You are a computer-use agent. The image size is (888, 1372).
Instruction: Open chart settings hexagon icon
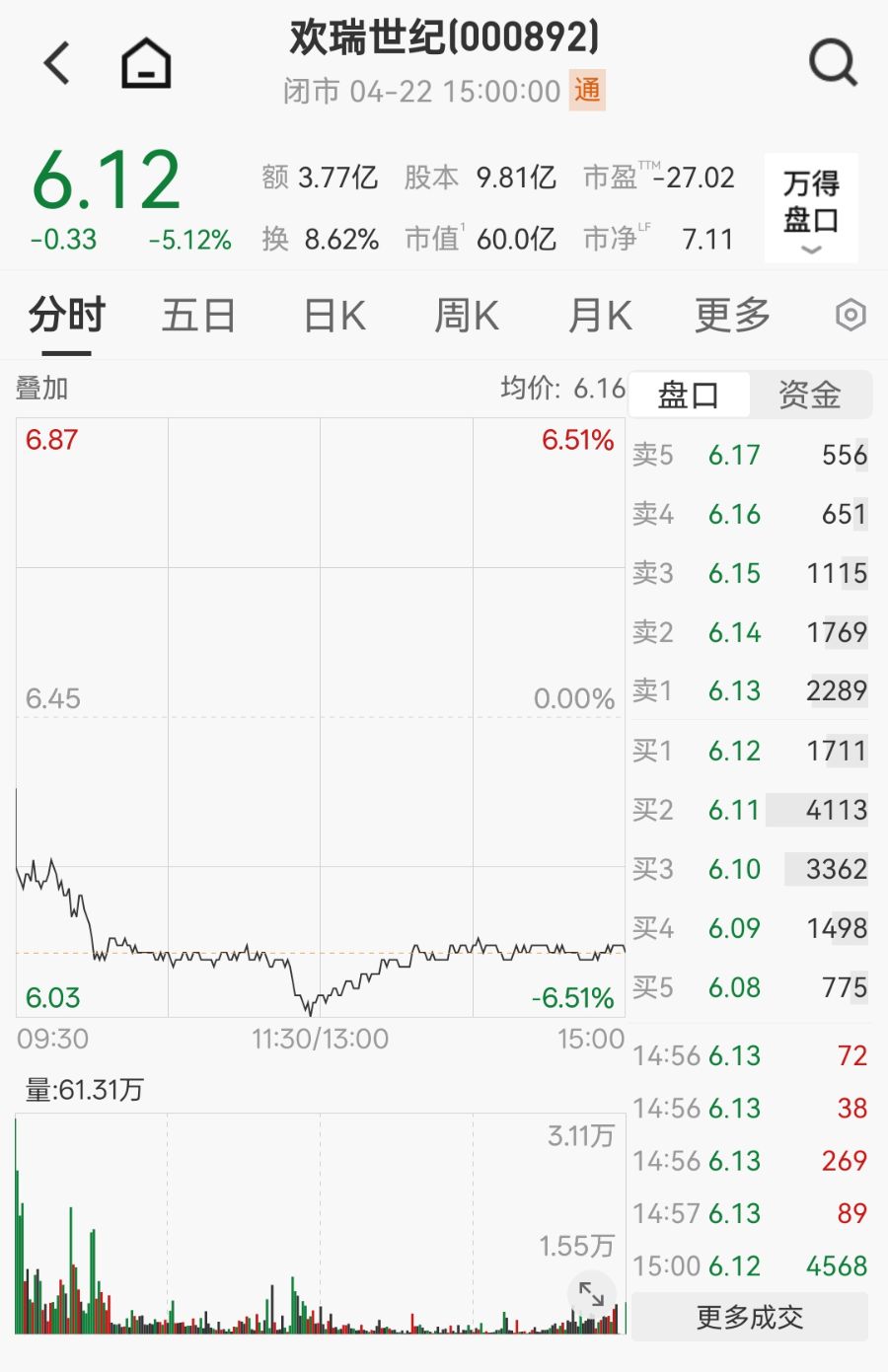[x=850, y=316]
